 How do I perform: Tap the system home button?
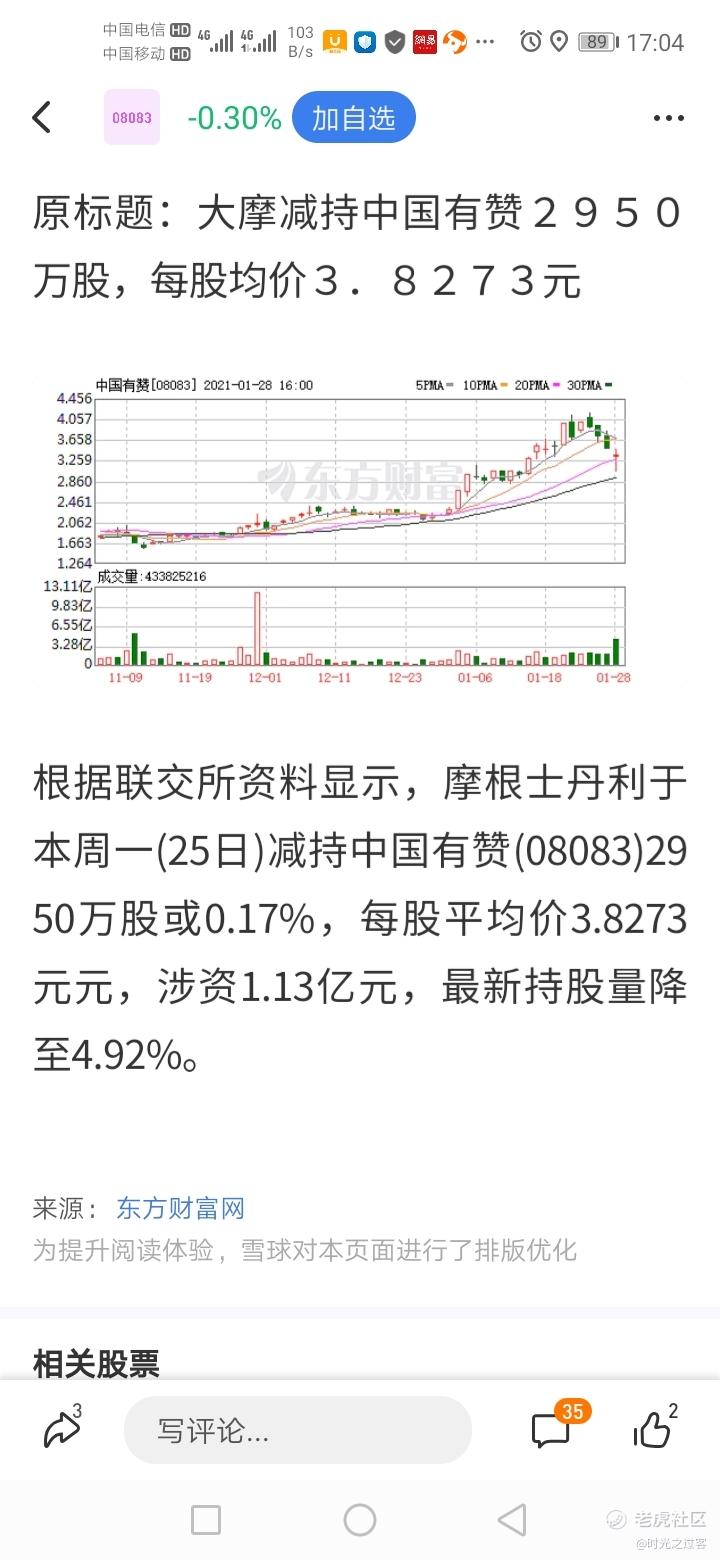(x=360, y=1520)
